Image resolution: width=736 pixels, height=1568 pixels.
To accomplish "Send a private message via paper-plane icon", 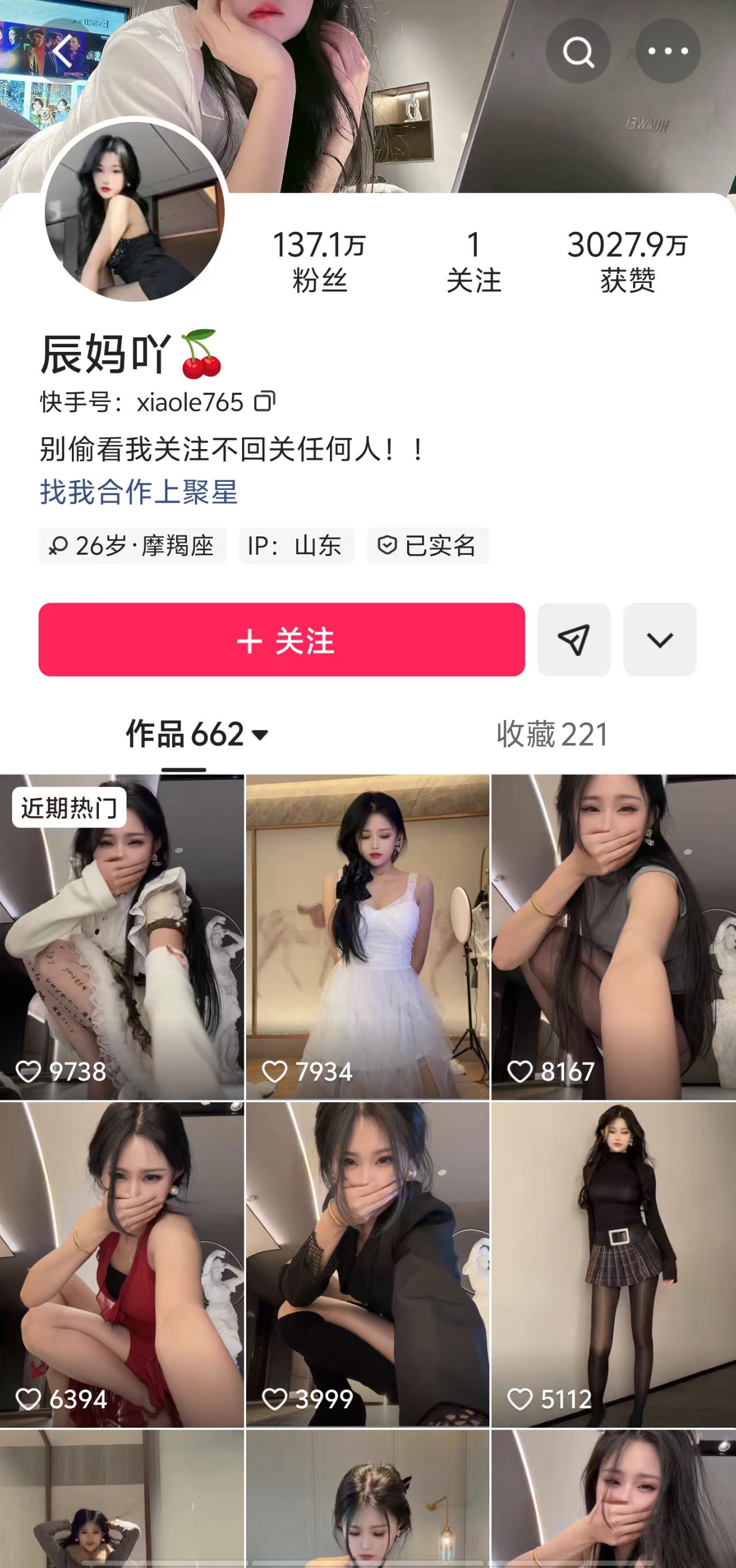I will pos(573,639).
